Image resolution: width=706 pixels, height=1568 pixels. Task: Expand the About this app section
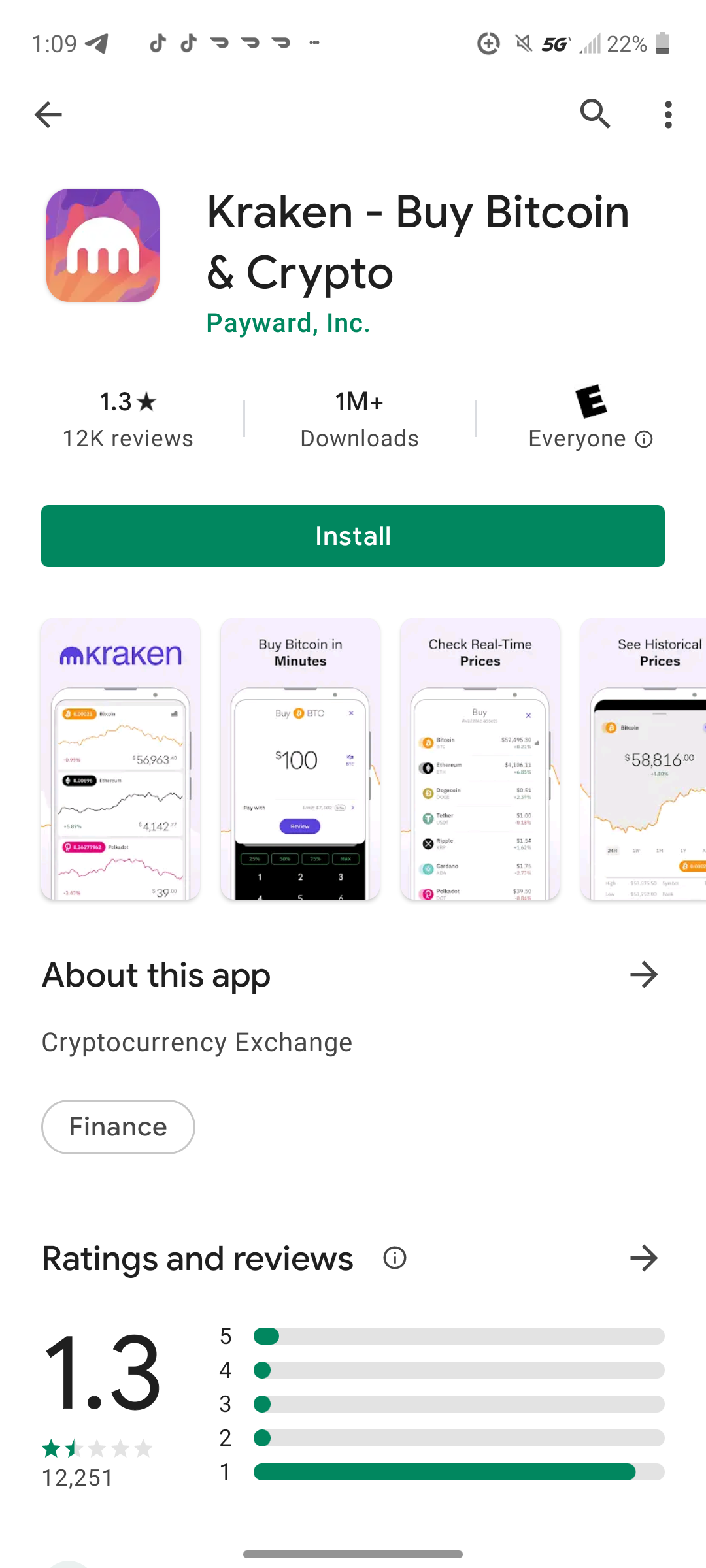click(644, 975)
